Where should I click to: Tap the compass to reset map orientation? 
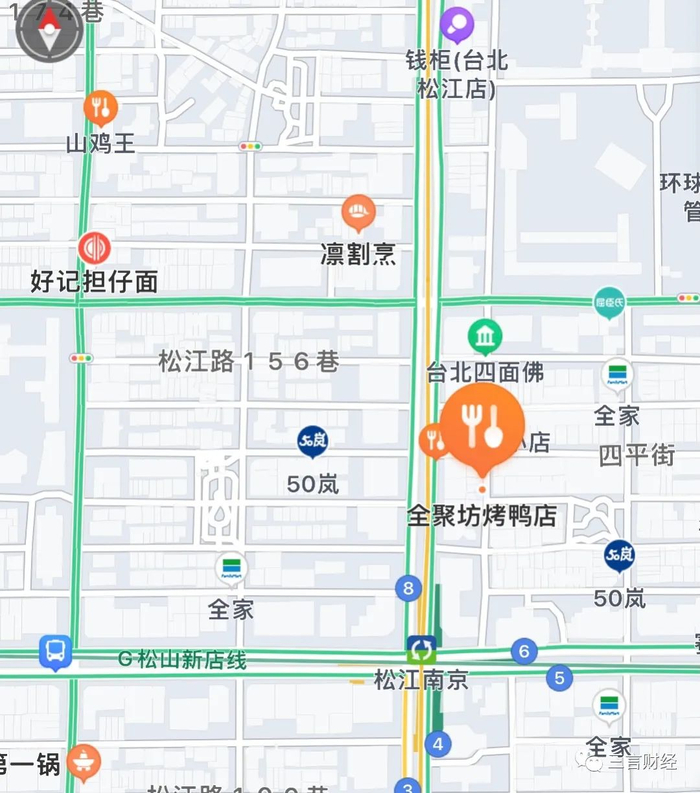click(49, 29)
